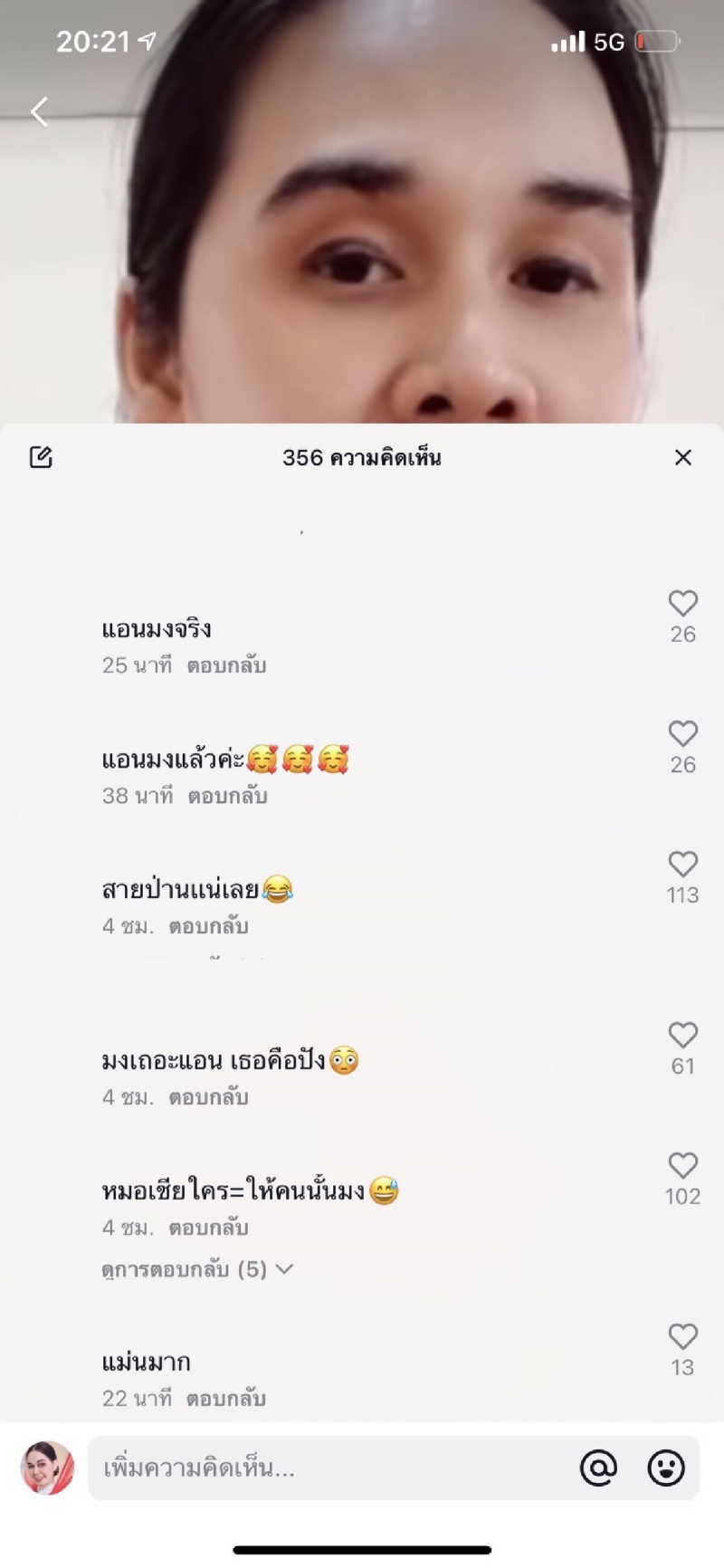
Task: Like the comment "แอนมงจริง"
Action: click(683, 604)
